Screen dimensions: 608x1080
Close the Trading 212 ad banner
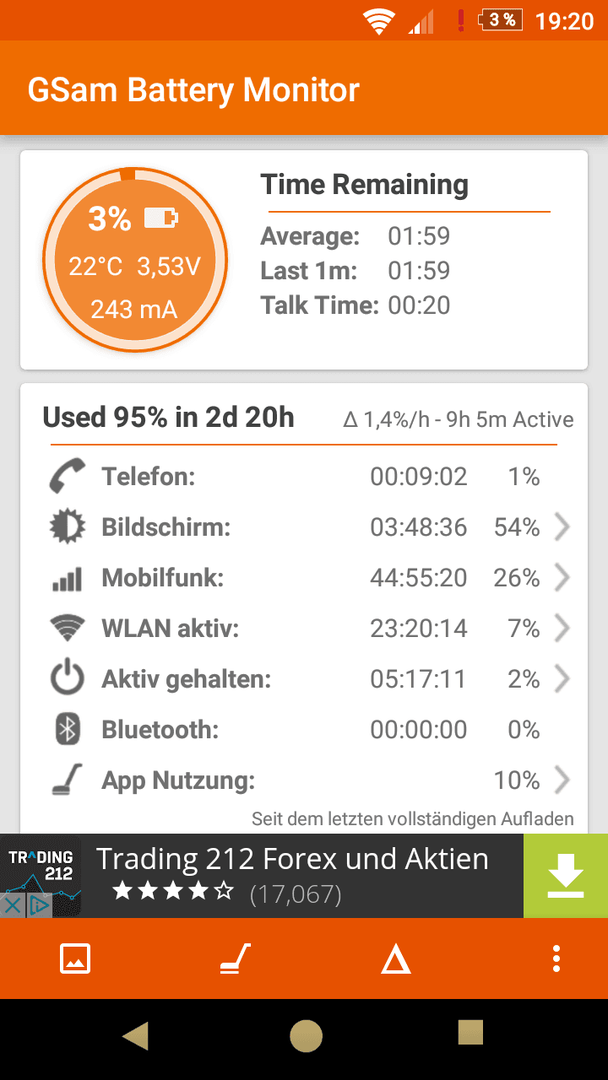point(12,906)
